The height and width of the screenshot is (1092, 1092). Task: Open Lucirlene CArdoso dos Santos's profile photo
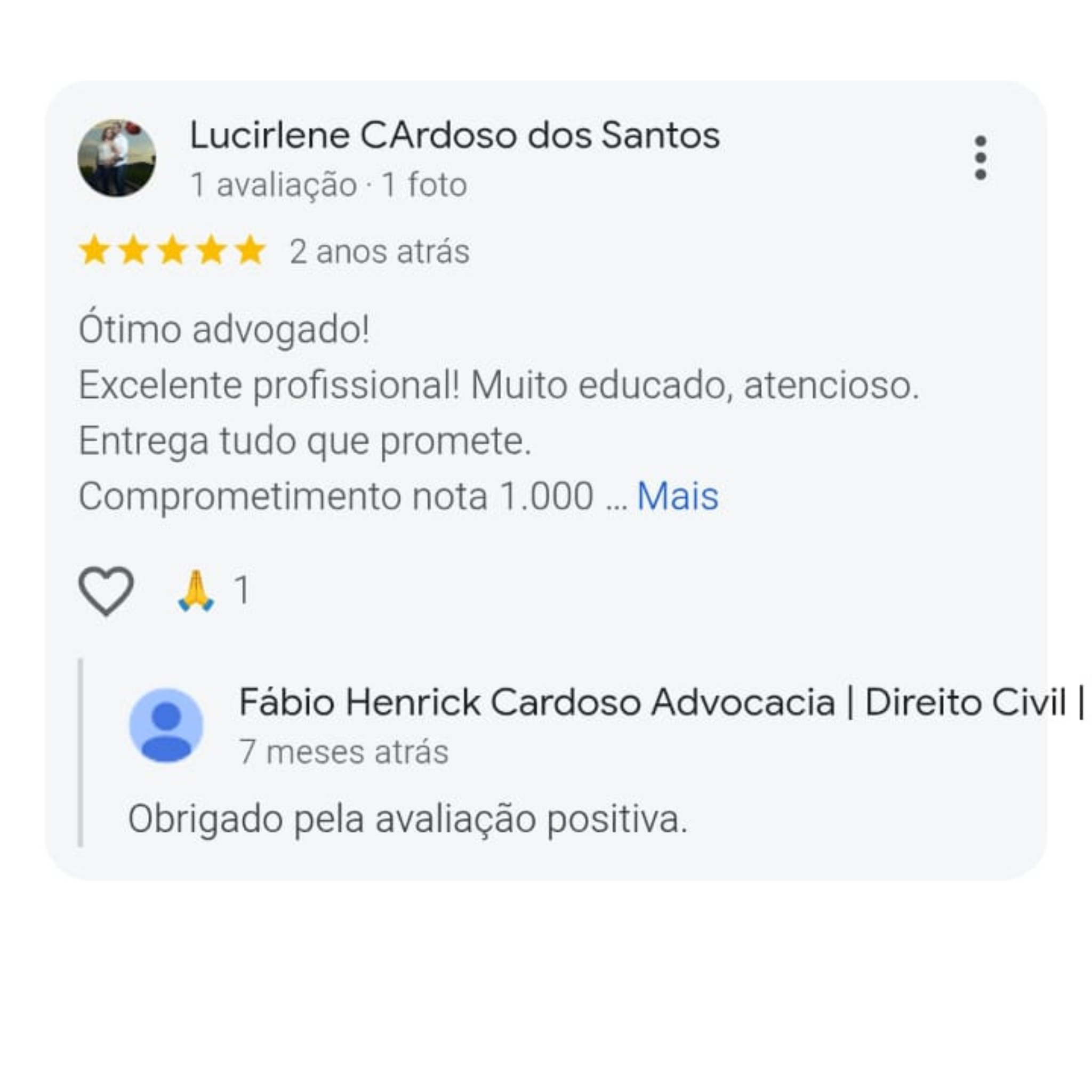(116, 158)
